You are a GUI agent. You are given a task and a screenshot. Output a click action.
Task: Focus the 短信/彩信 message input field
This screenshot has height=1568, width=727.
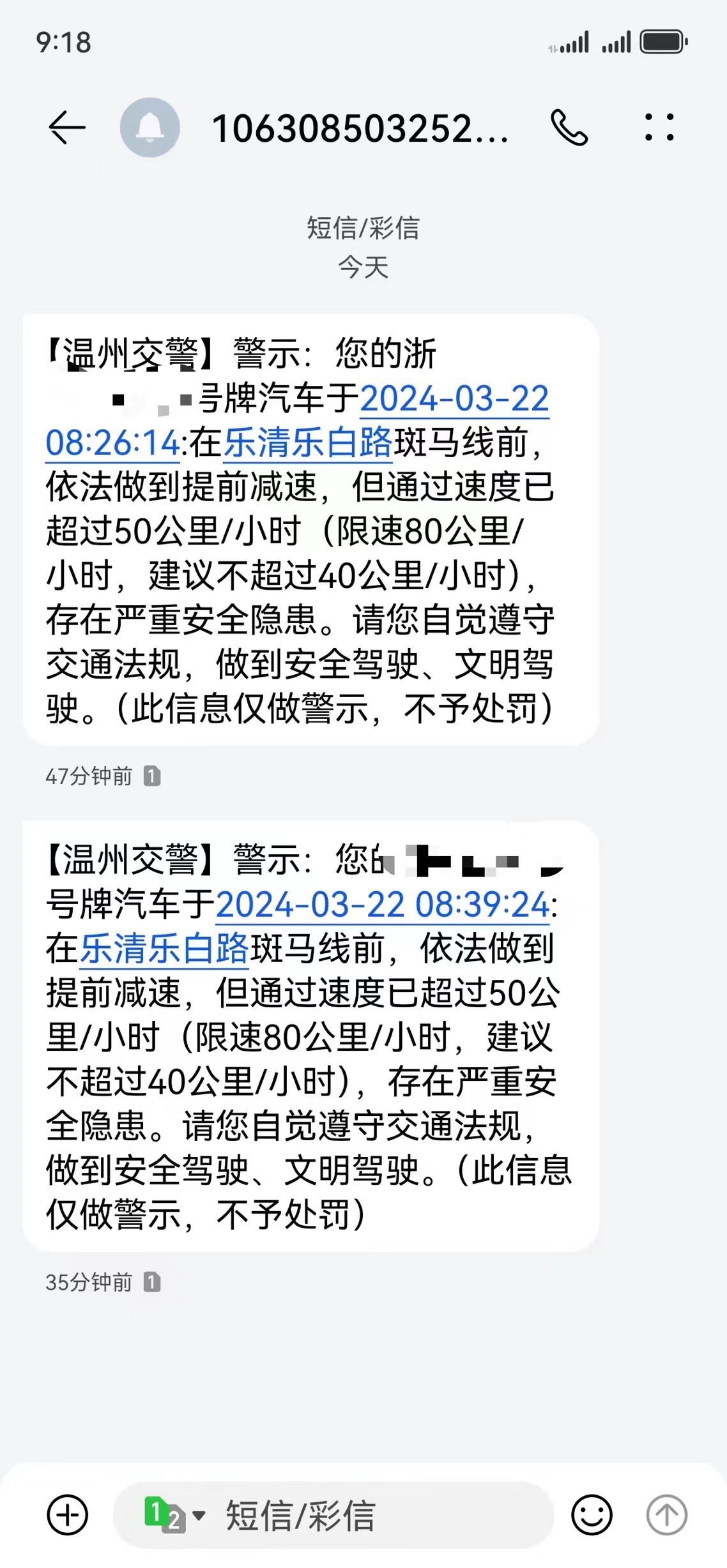point(332,1514)
